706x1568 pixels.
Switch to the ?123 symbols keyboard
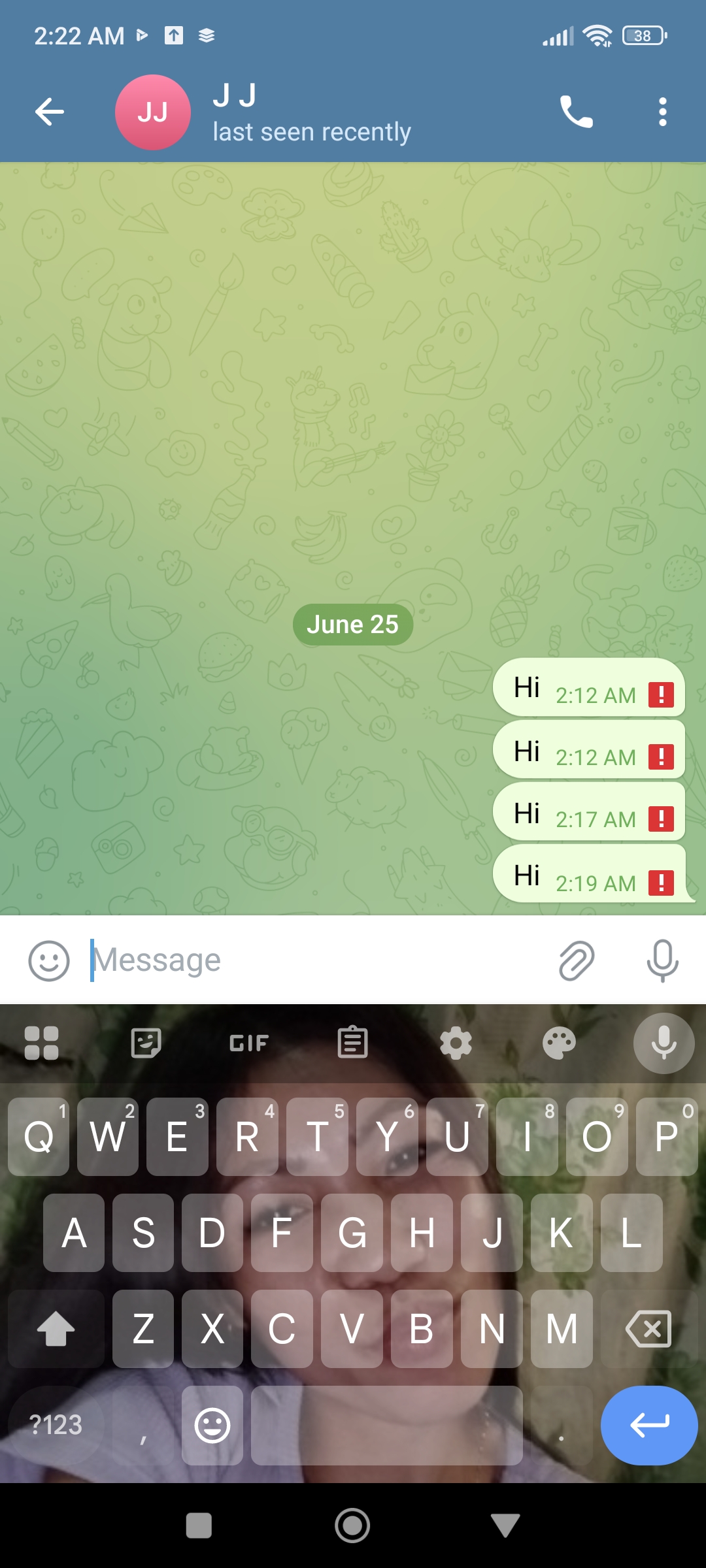(x=56, y=1425)
